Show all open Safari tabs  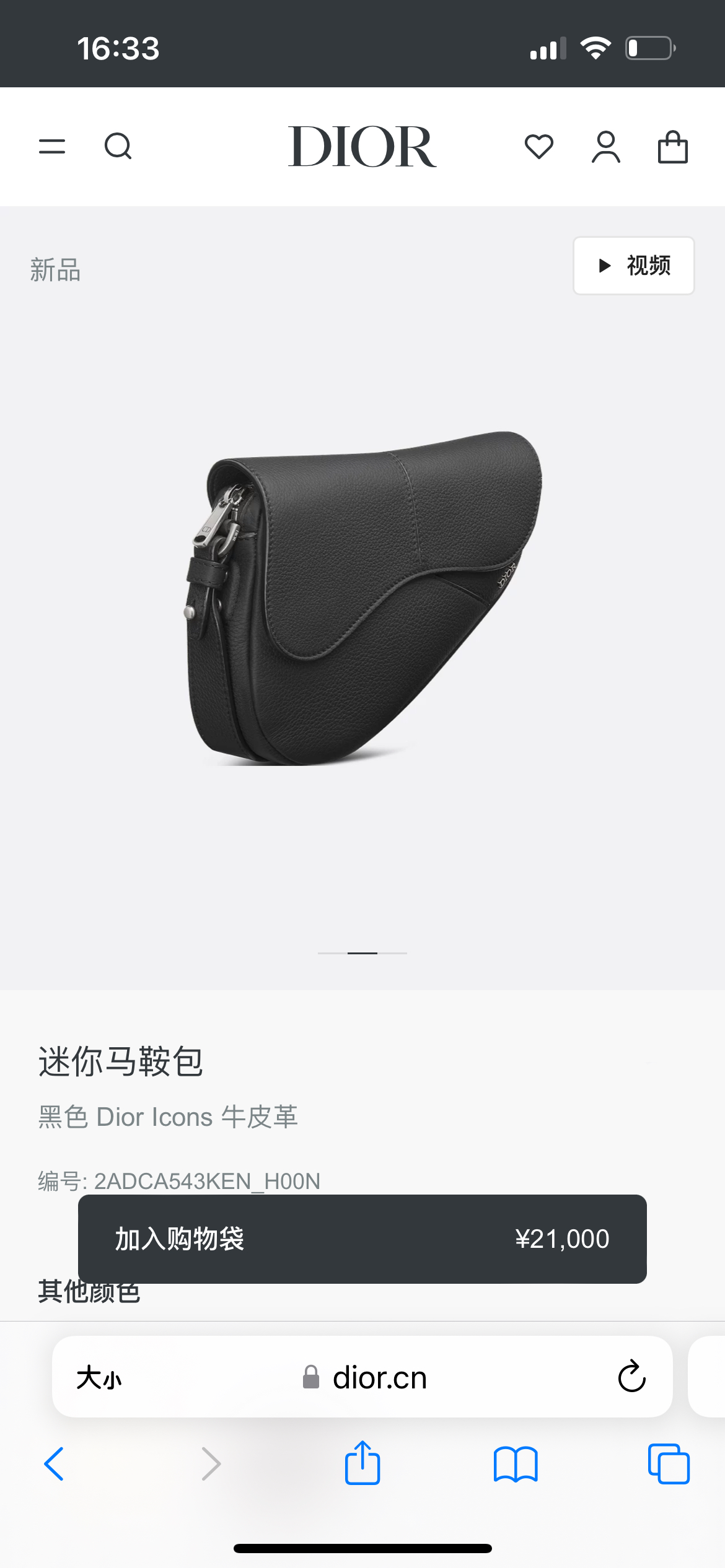click(669, 1464)
